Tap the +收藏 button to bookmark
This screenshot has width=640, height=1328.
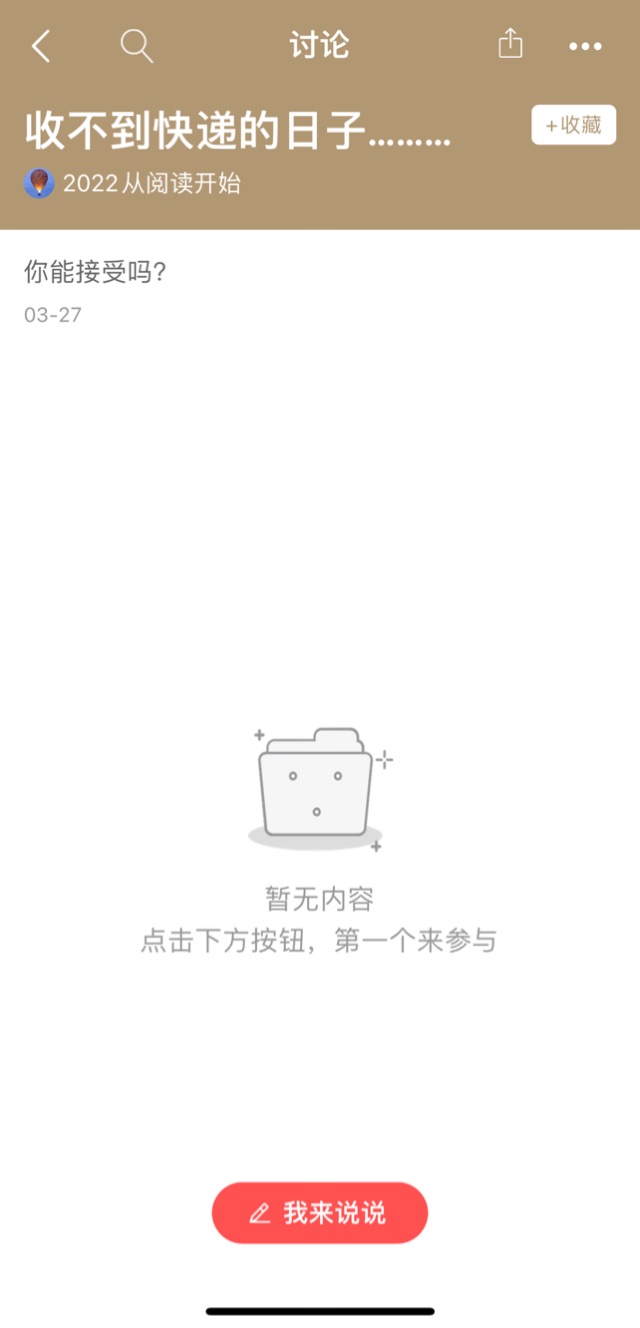pos(574,125)
